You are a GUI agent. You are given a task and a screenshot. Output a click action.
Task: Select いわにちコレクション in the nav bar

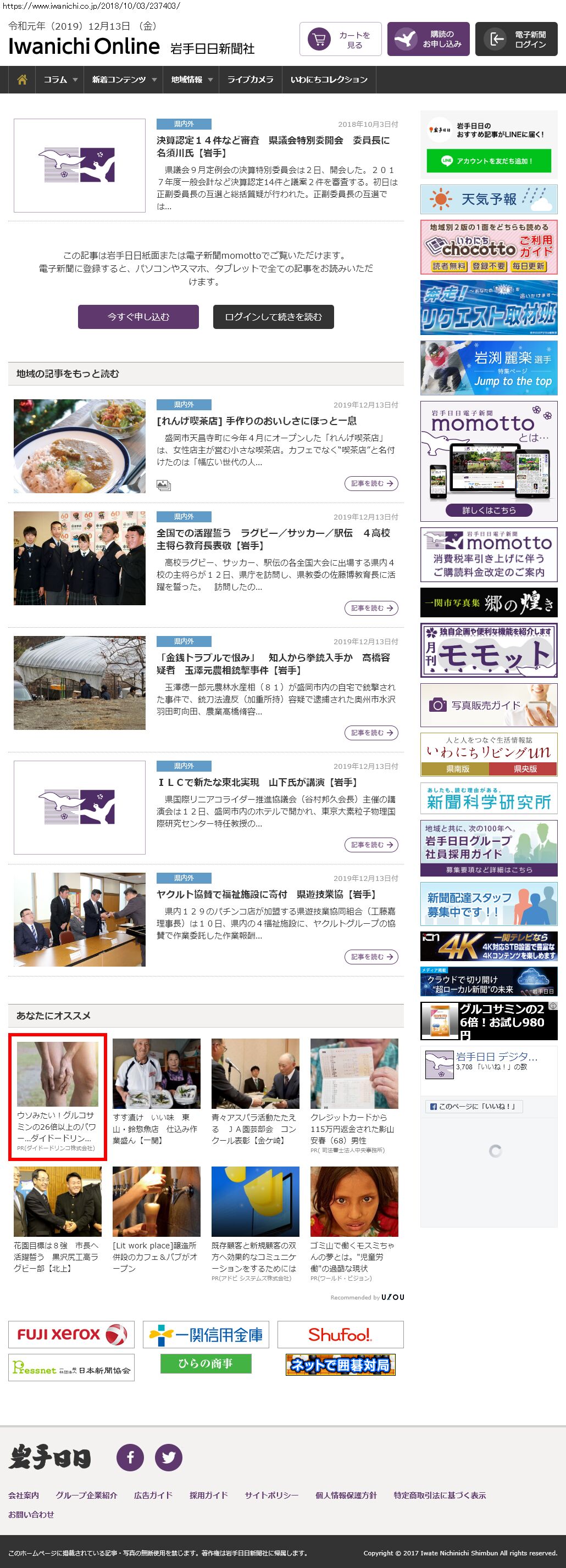pyautogui.click(x=329, y=80)
